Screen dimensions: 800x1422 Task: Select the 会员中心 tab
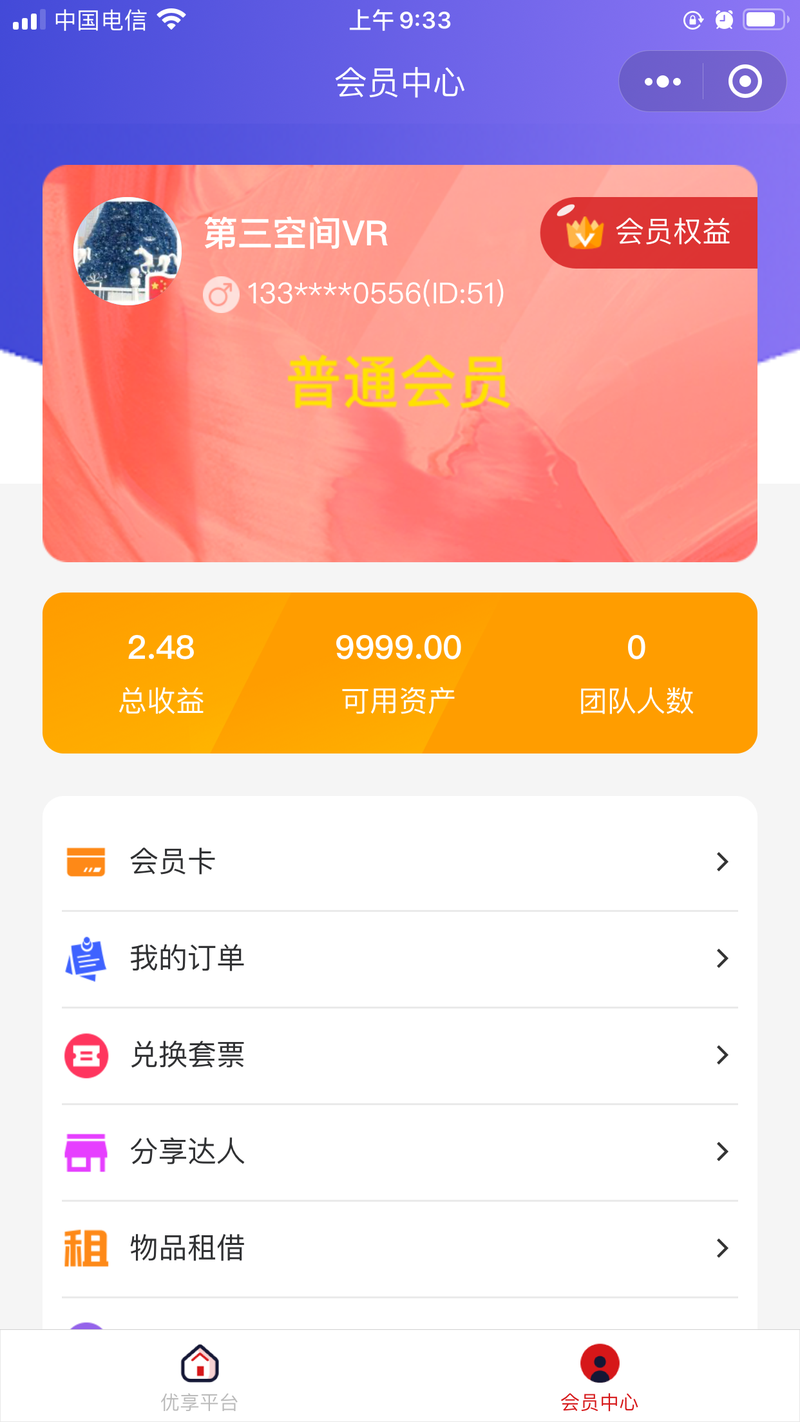600,1377
